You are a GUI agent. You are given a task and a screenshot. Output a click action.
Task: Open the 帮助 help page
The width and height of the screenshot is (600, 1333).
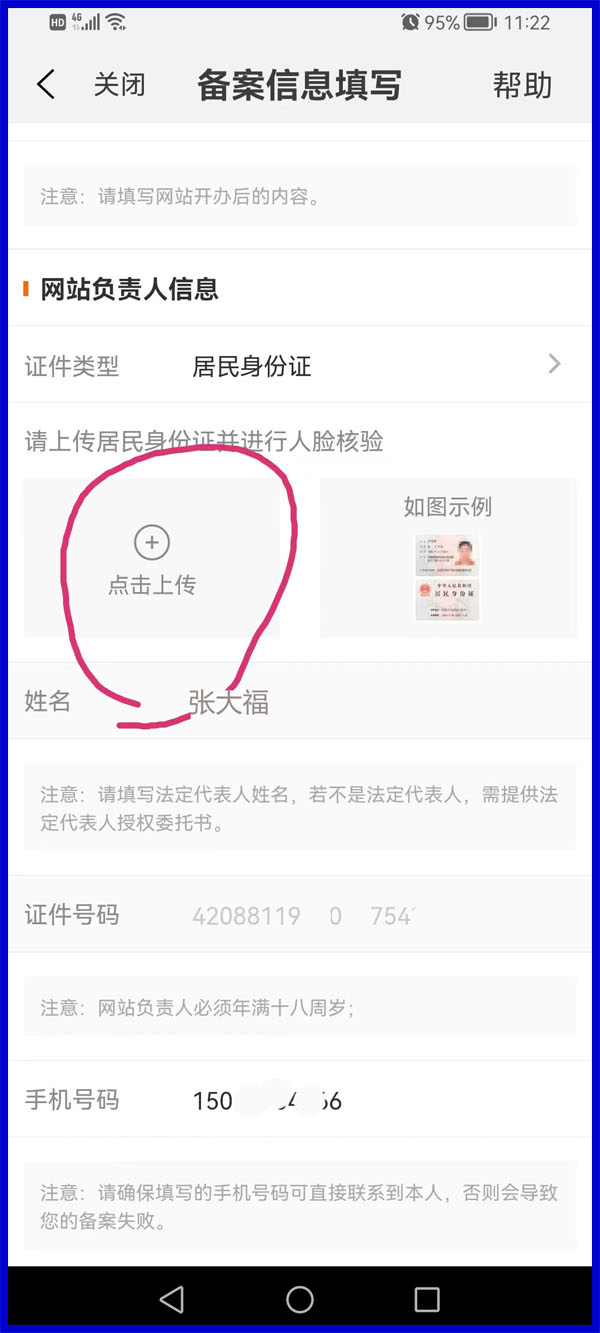(x=522, y=85)
